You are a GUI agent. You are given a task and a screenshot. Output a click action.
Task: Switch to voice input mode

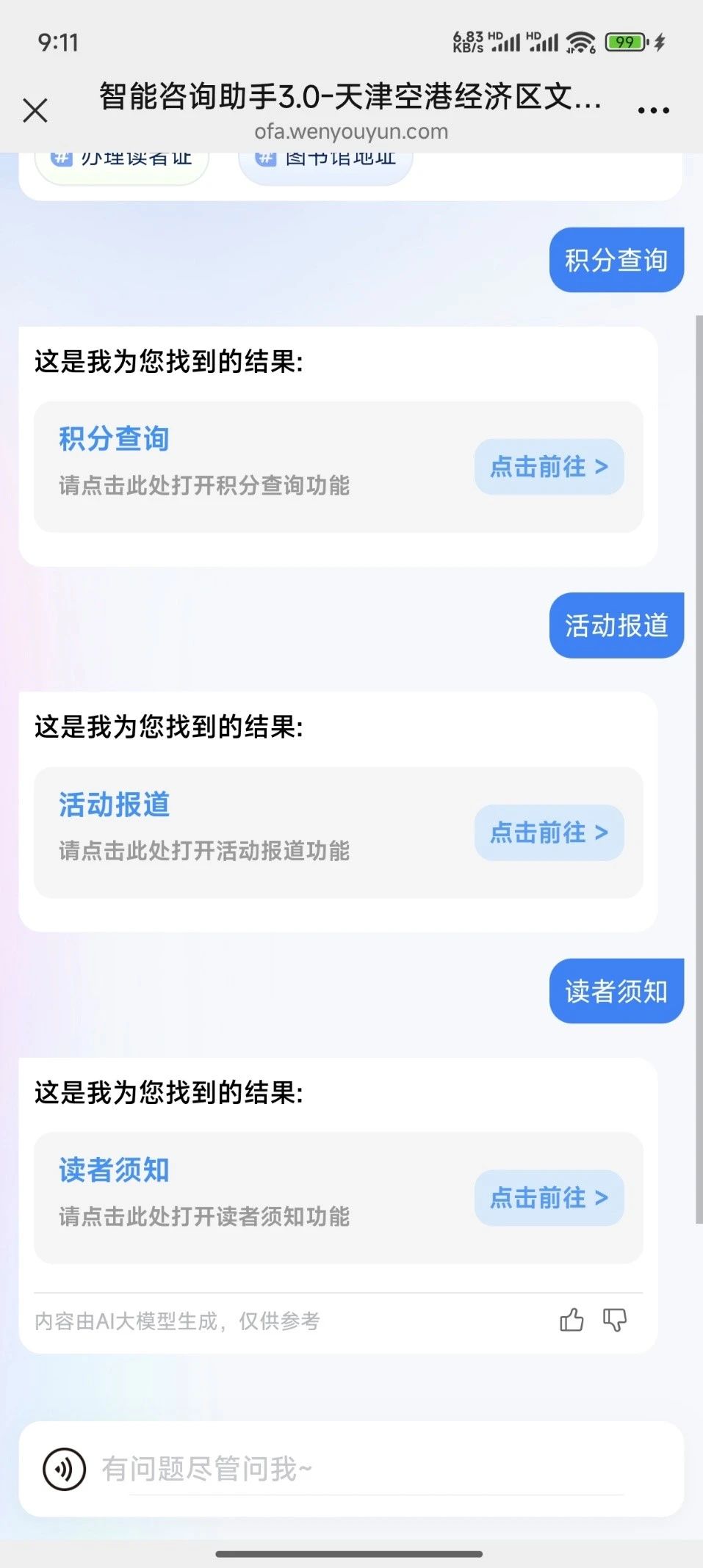tap(64, 1469)
